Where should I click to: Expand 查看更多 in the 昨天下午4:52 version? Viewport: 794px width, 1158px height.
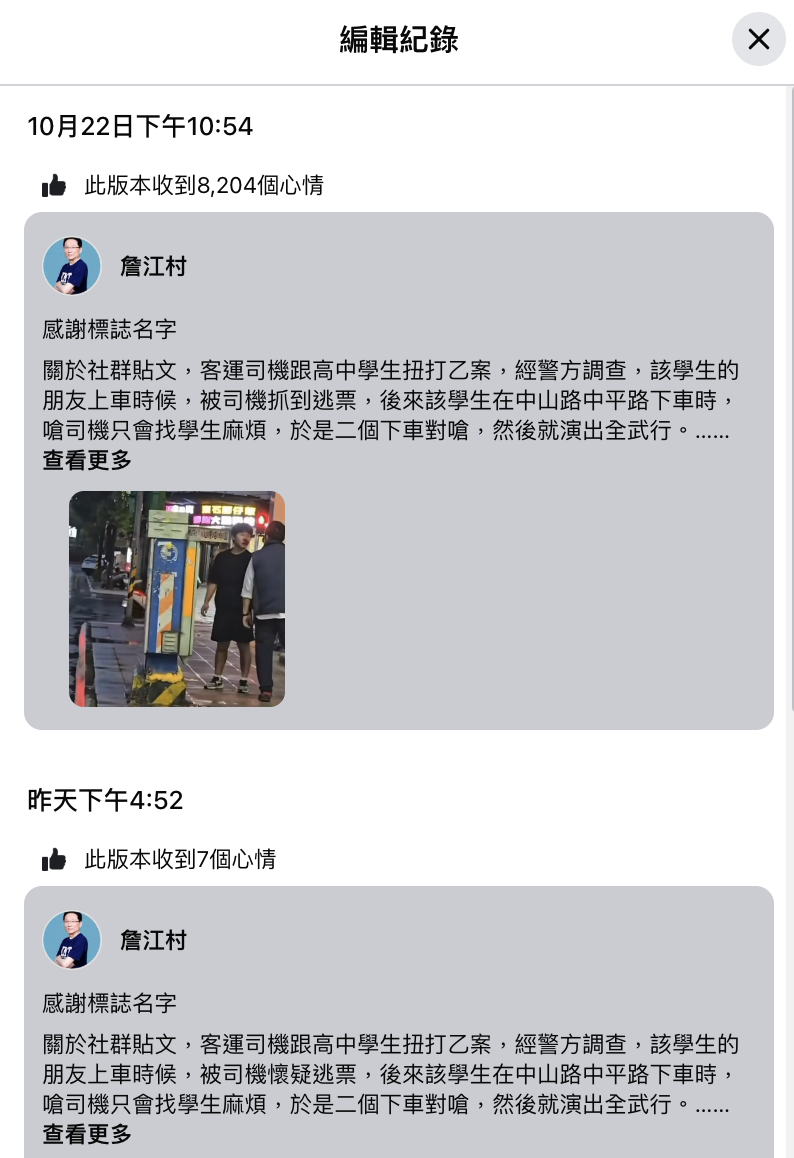pos(87,1134)
